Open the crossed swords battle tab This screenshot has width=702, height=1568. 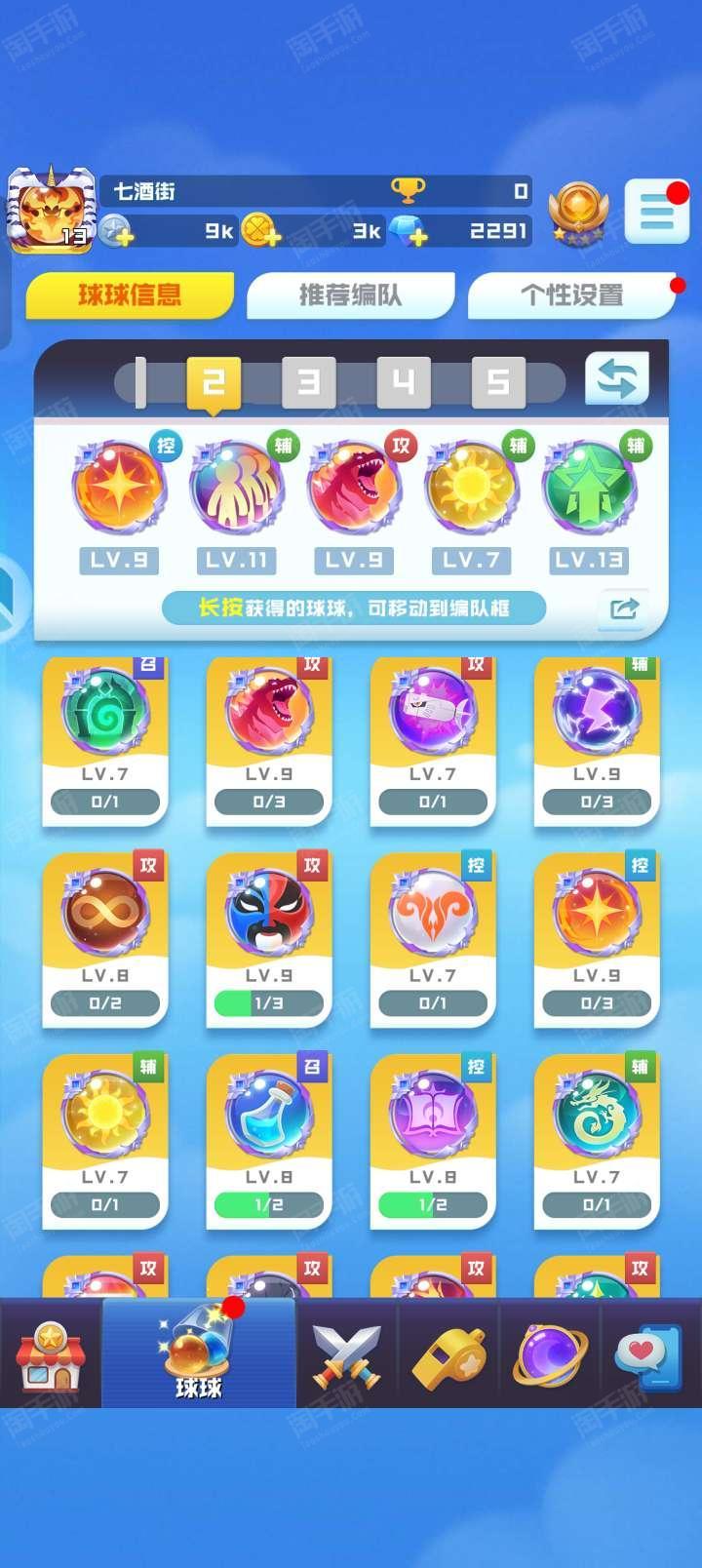pyautogui.click(x=347, y=1354)
